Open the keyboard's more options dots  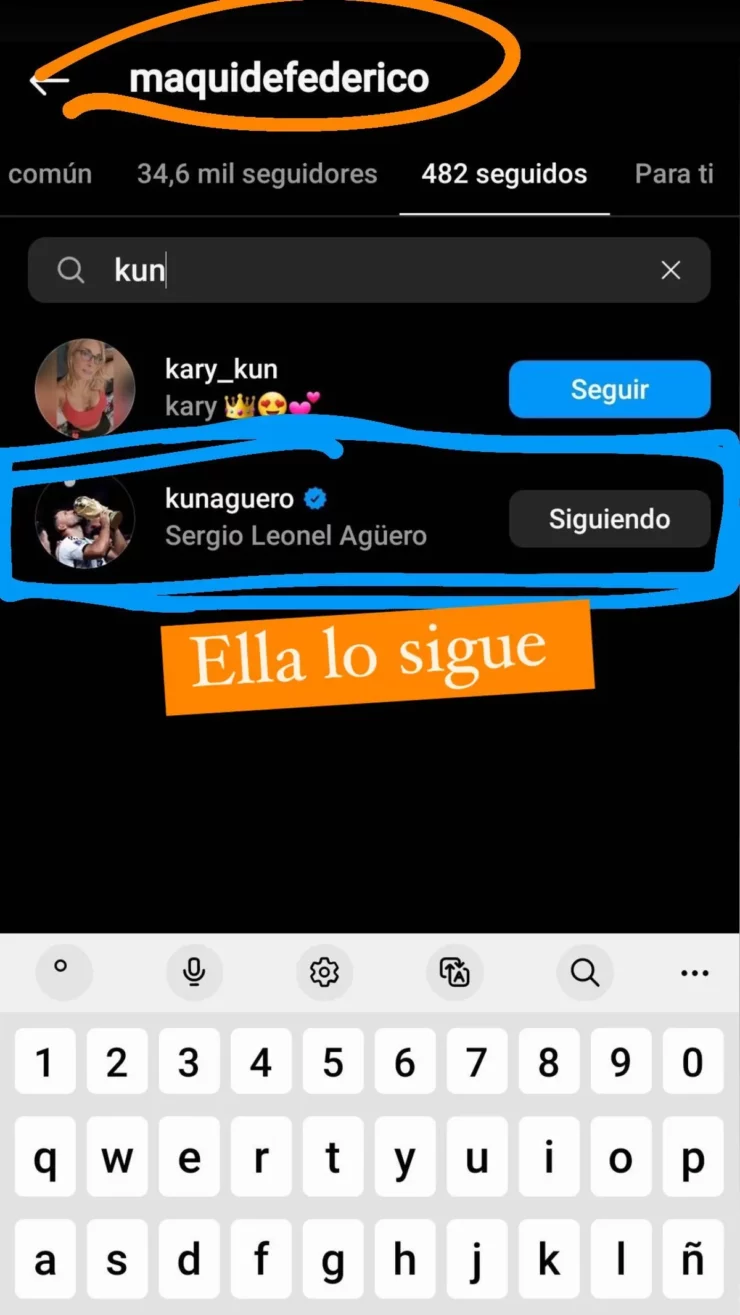pyautogui.click(x=694, y=972)
